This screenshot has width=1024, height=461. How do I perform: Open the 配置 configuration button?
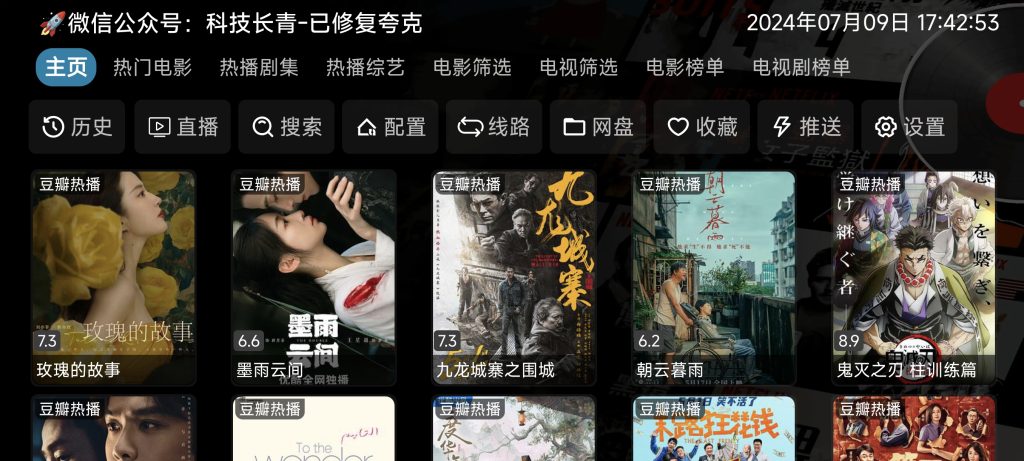[391, 127]
